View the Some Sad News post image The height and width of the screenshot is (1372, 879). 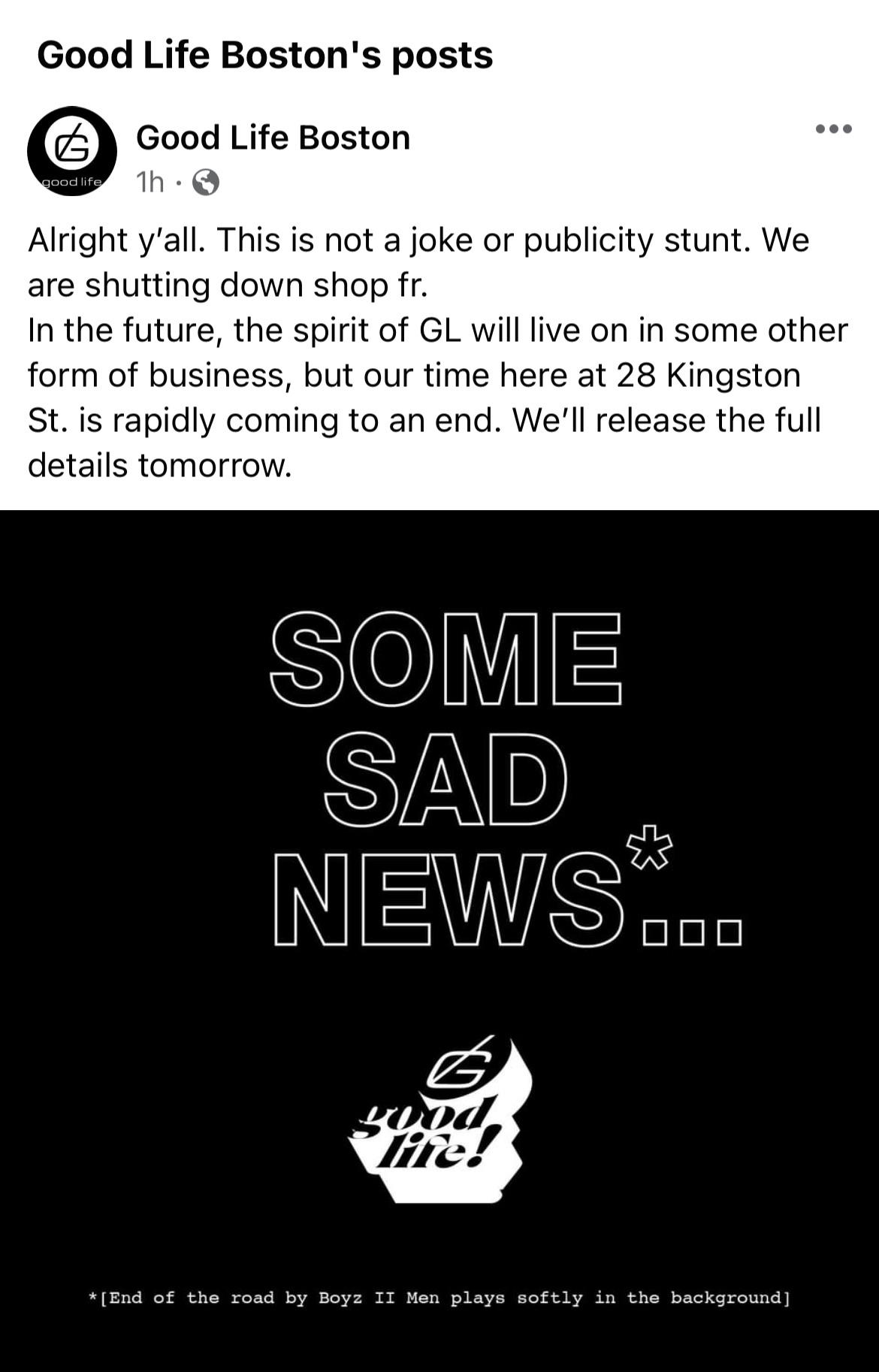(439, 939)
